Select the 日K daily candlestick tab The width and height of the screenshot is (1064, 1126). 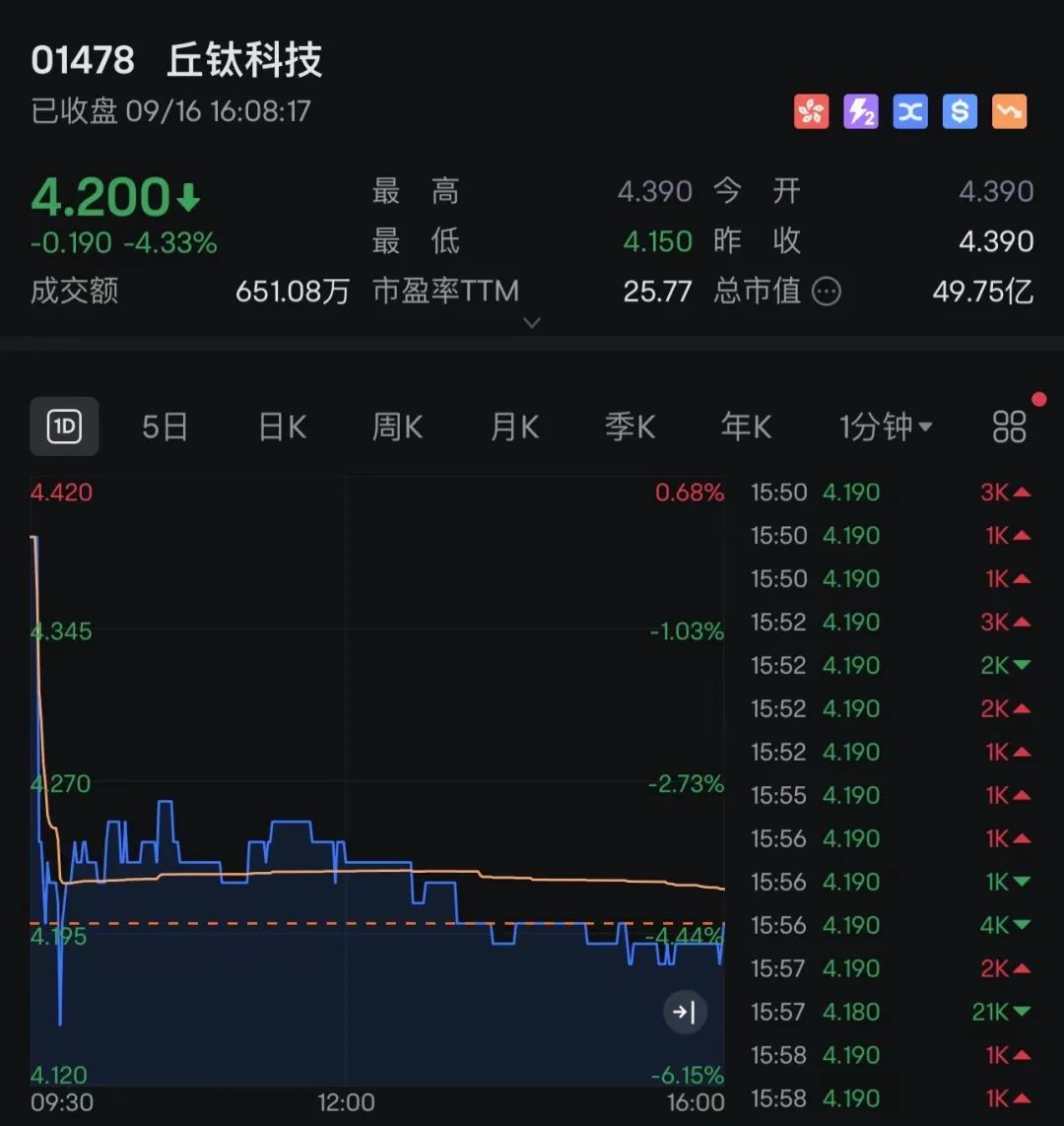click(x=282, y=427)
